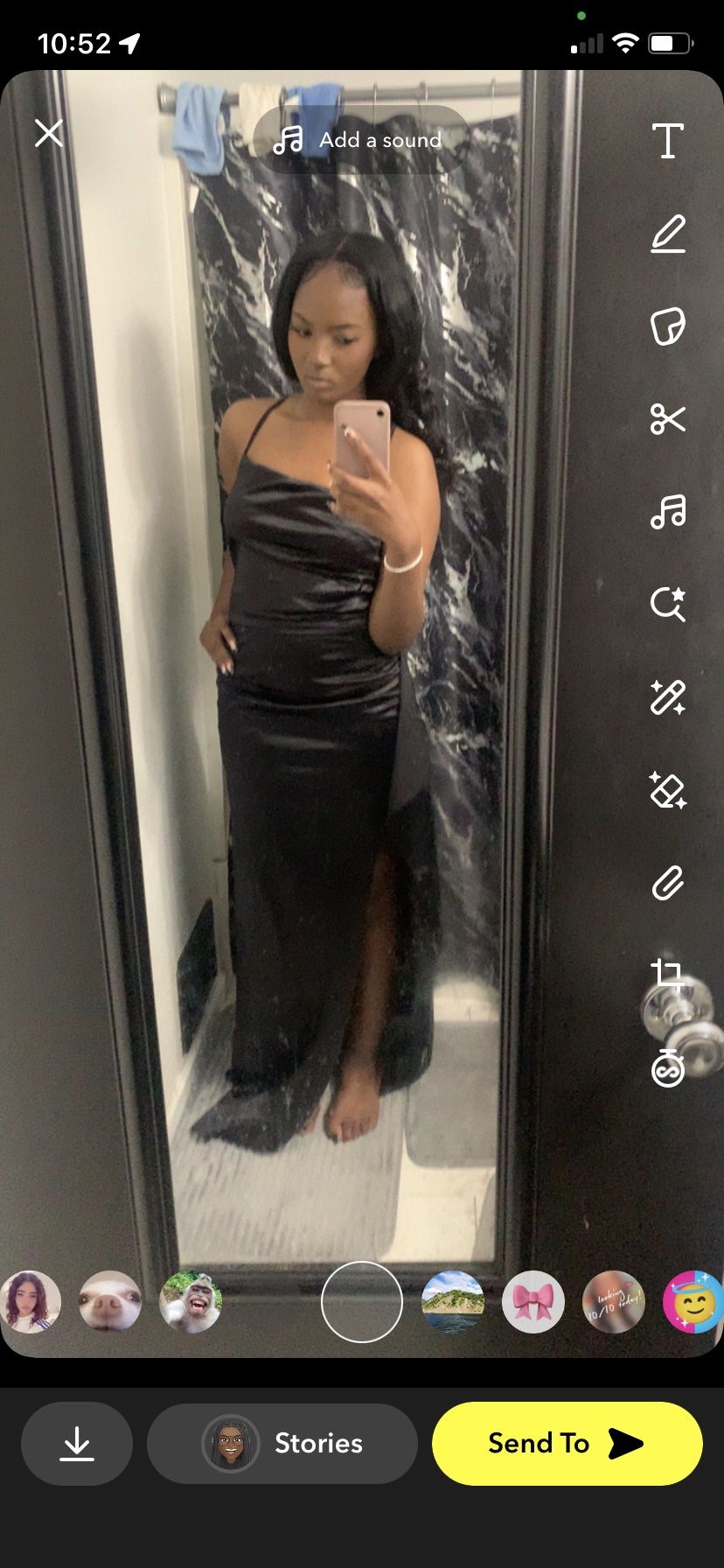This screenshot has height=1568, width=724.
Task: Choose the laughing monkey lens
Action: click(x=191, y=1302)
